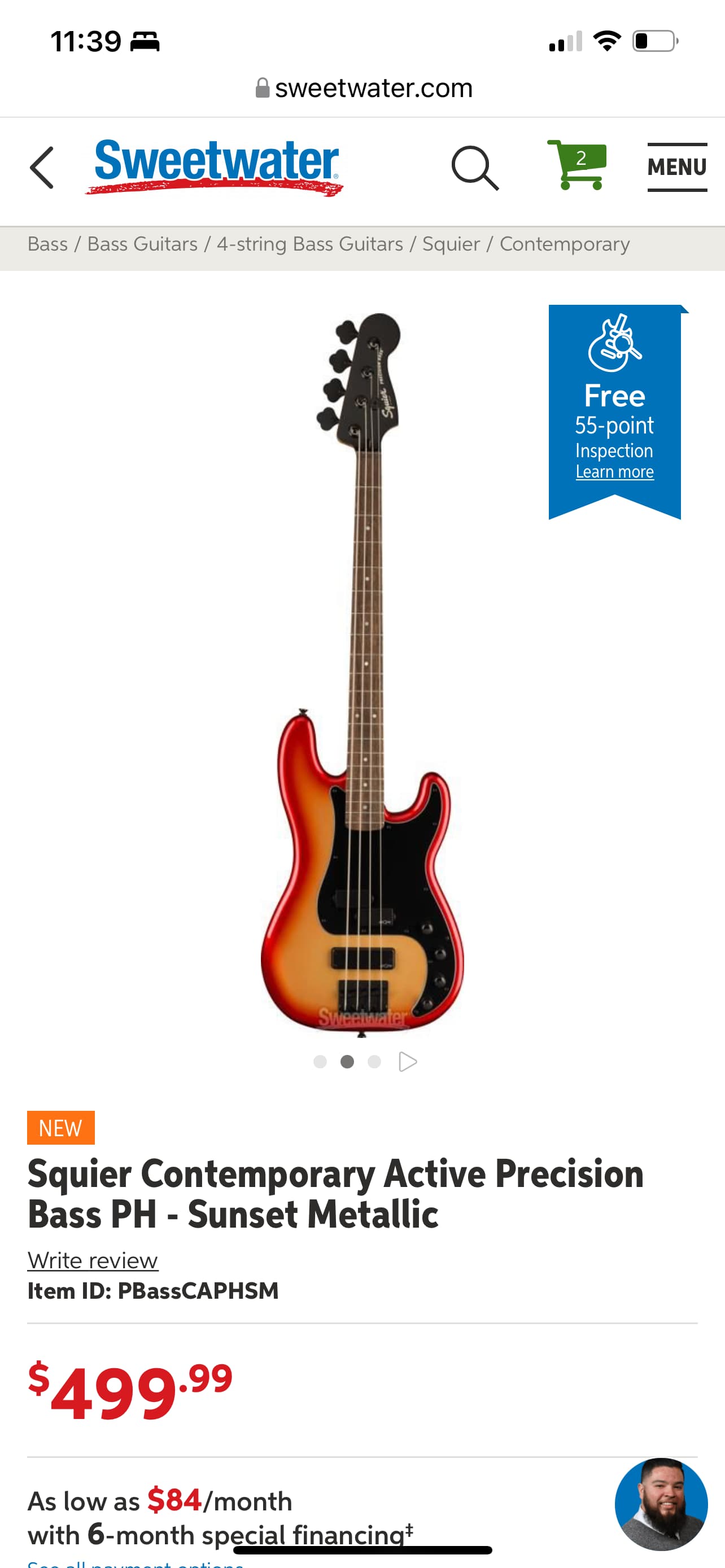
Task: Open the Contemporary breadcrumb
Action: [564, 244]
